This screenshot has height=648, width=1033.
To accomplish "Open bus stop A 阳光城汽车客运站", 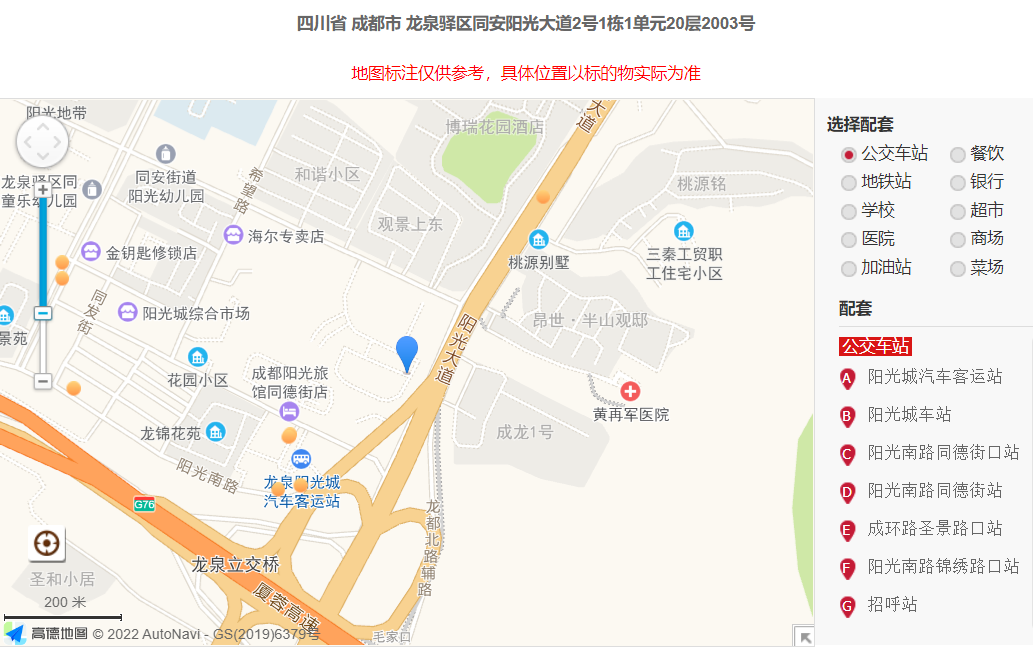I will pos(934,377).
